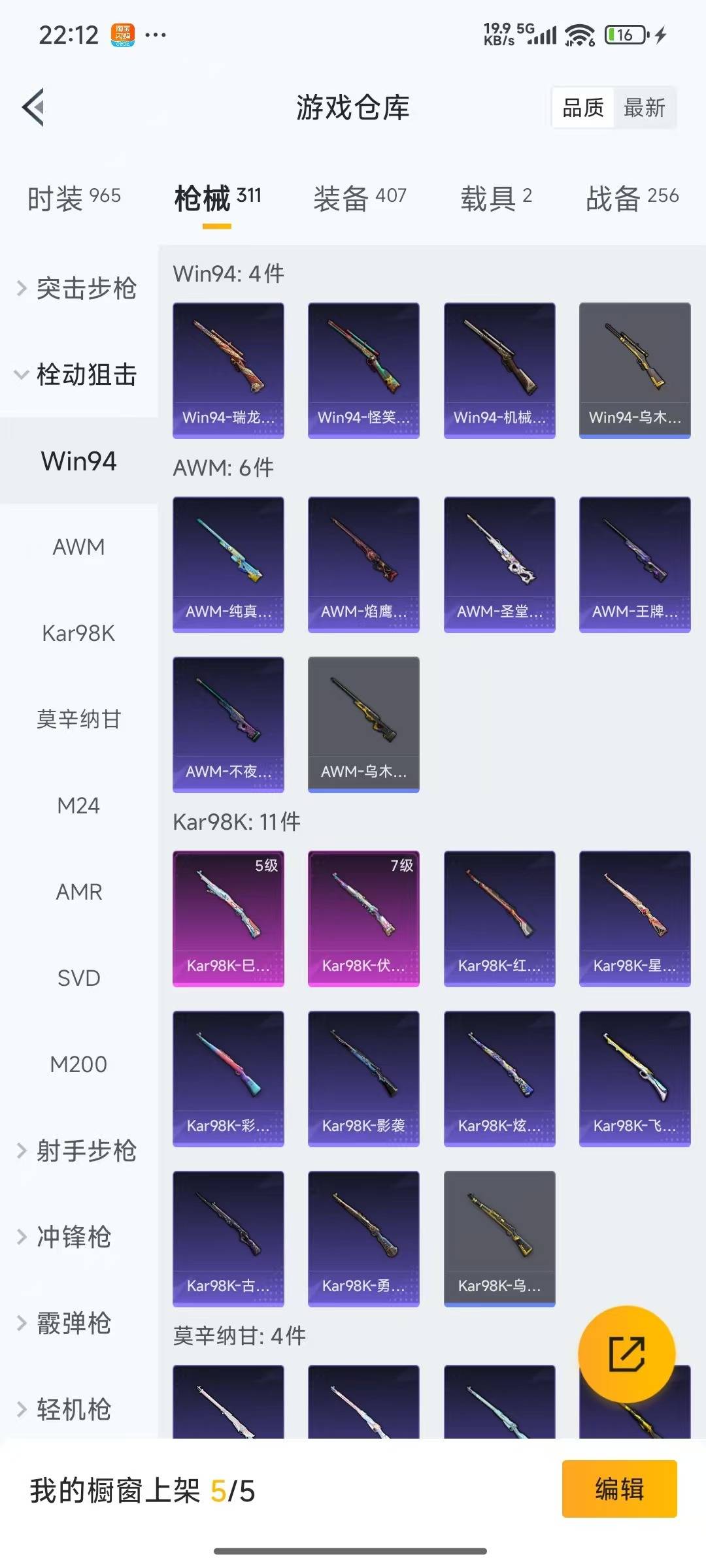Switch to the 载具 tab

(496, 197)
